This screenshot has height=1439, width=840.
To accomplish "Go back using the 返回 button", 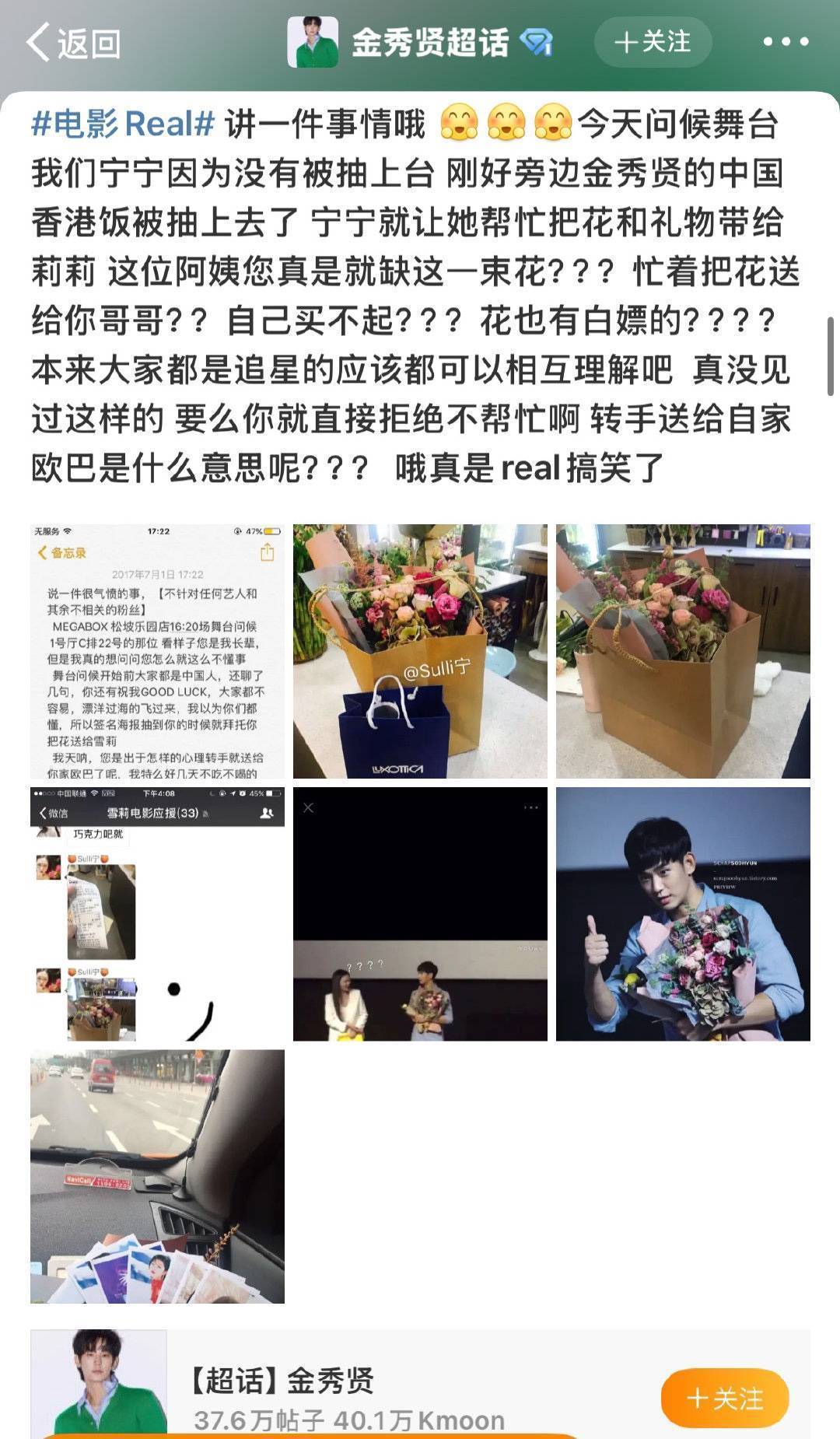I will click(x=74, y=43).
